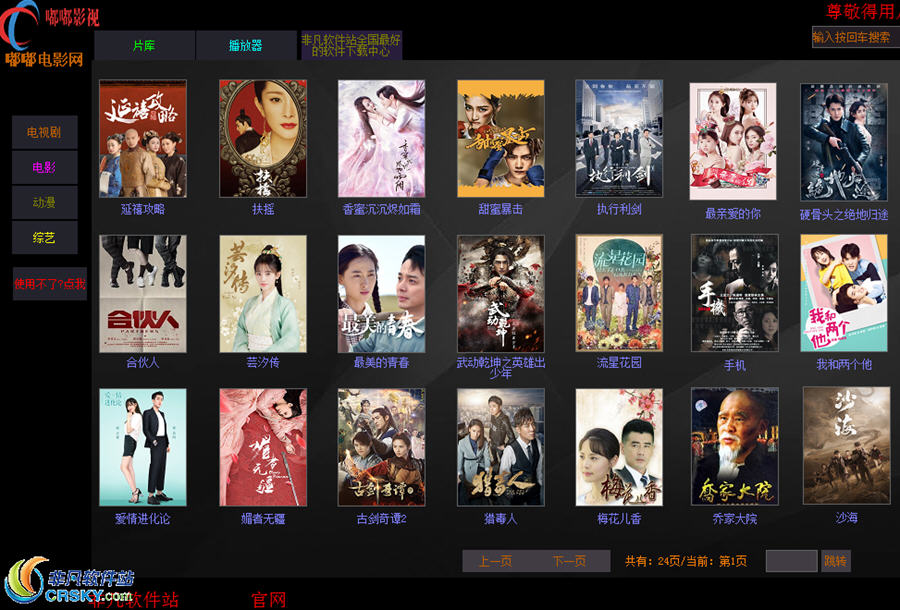Select the 电视剧 category
The image size is (900, 610).
[44, 132]
